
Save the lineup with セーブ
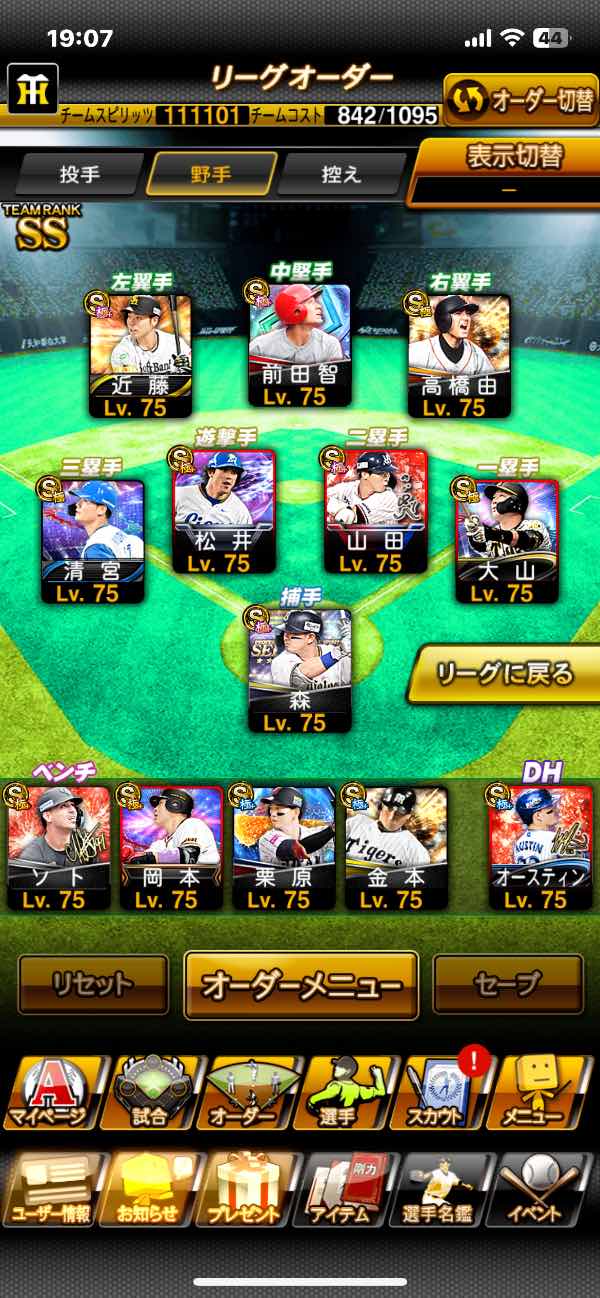coord(507,984)
